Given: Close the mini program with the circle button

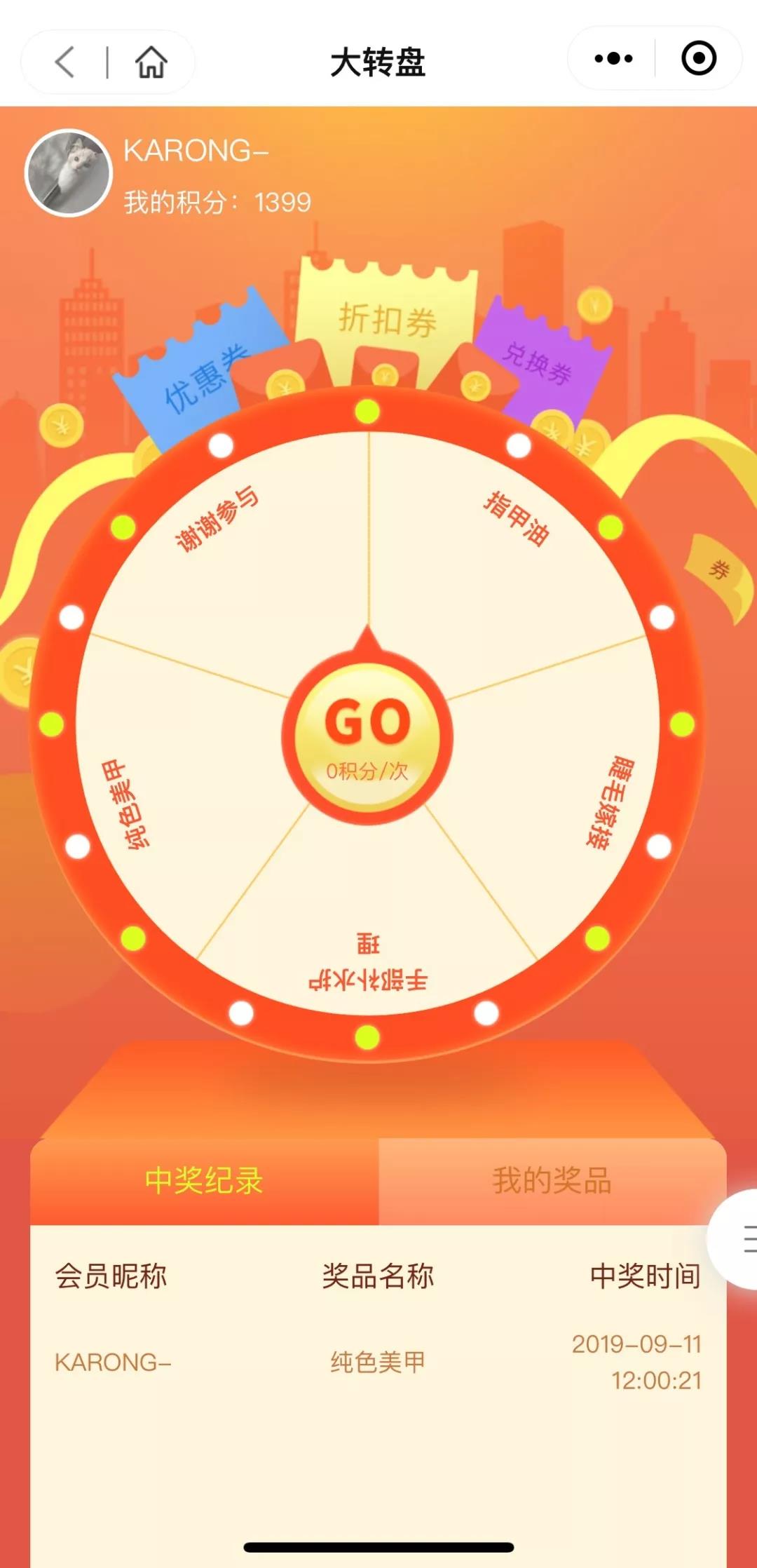Looking at the screenshot, I should pyautogui.click(x=698, y=59).
